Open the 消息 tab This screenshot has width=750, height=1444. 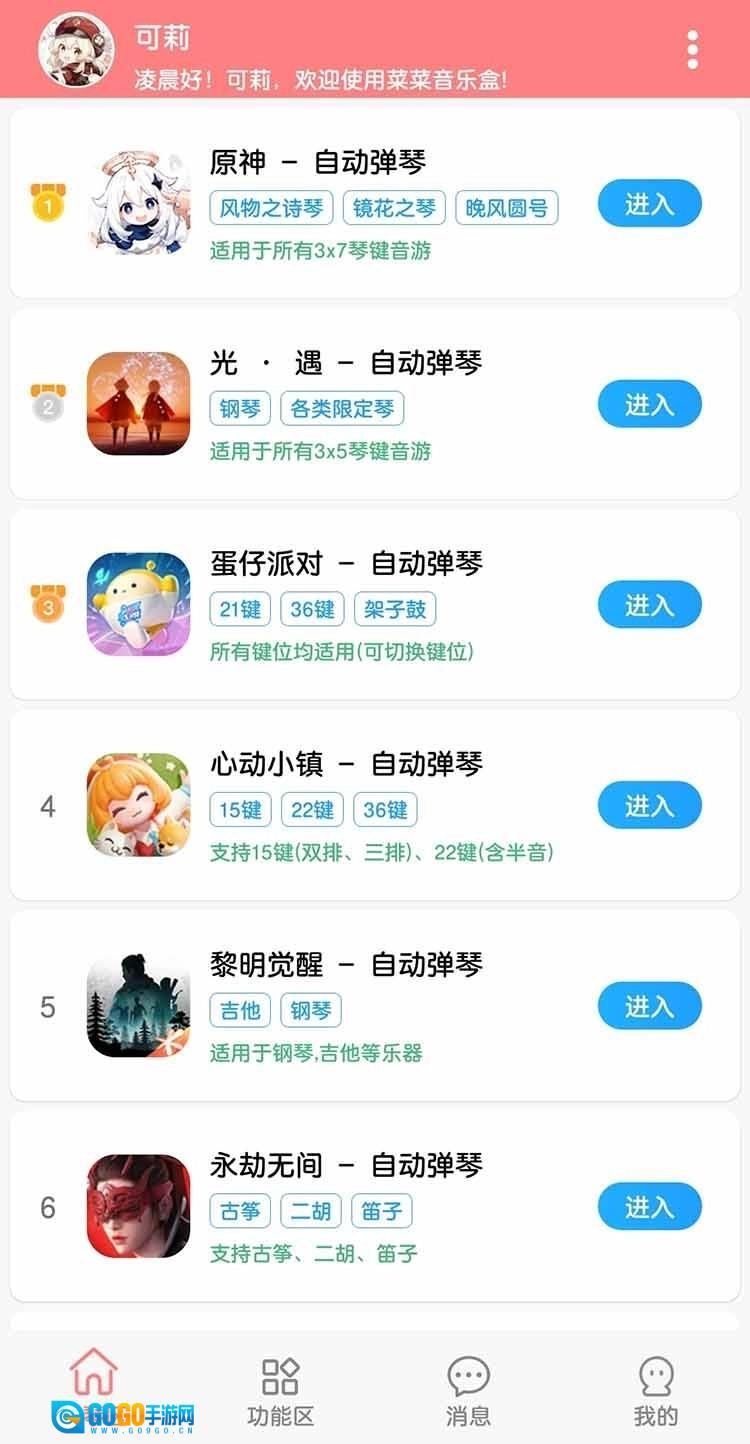click(x=467, y=1392)
